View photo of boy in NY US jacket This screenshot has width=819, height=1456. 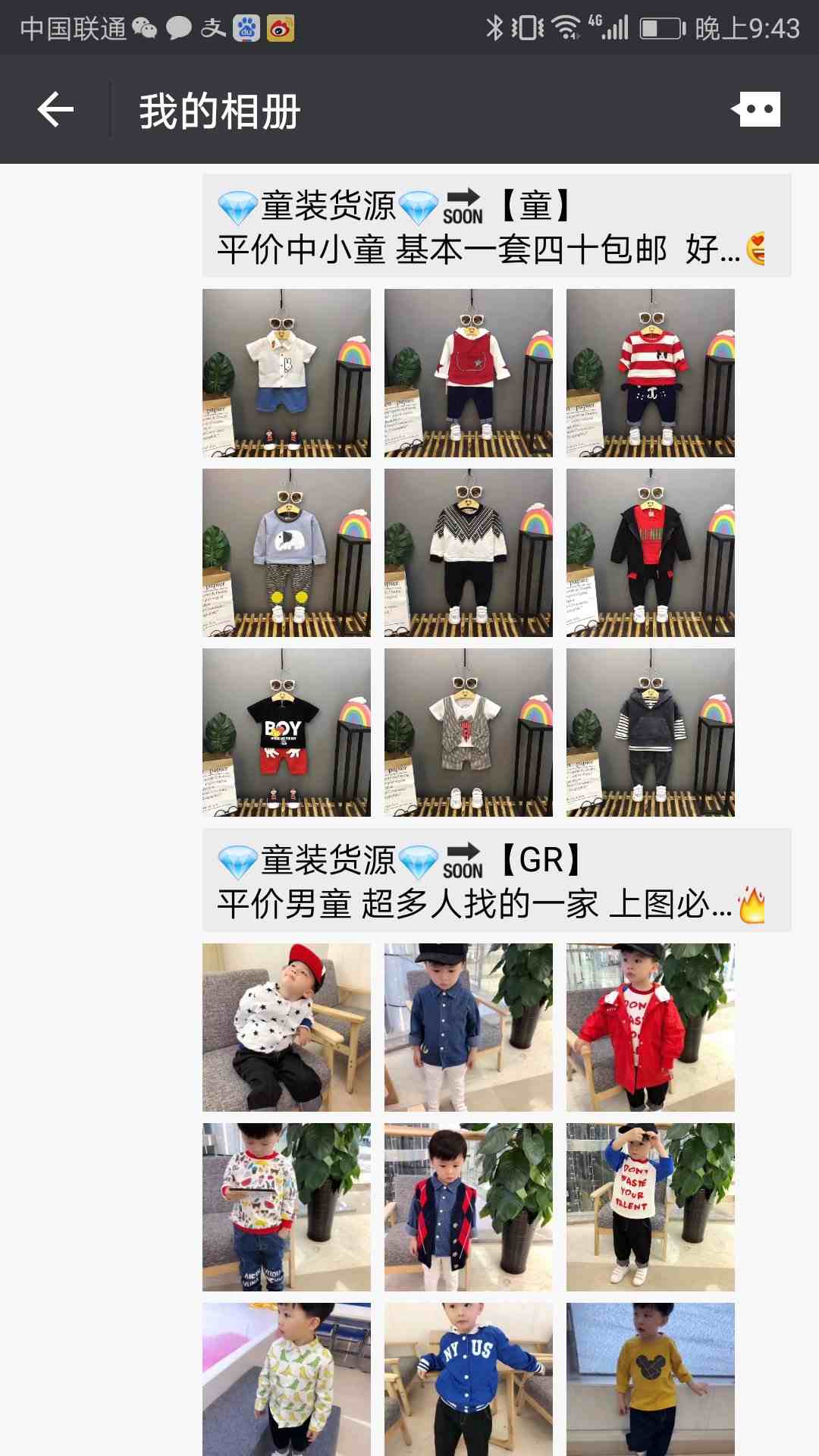[469, 1379]
